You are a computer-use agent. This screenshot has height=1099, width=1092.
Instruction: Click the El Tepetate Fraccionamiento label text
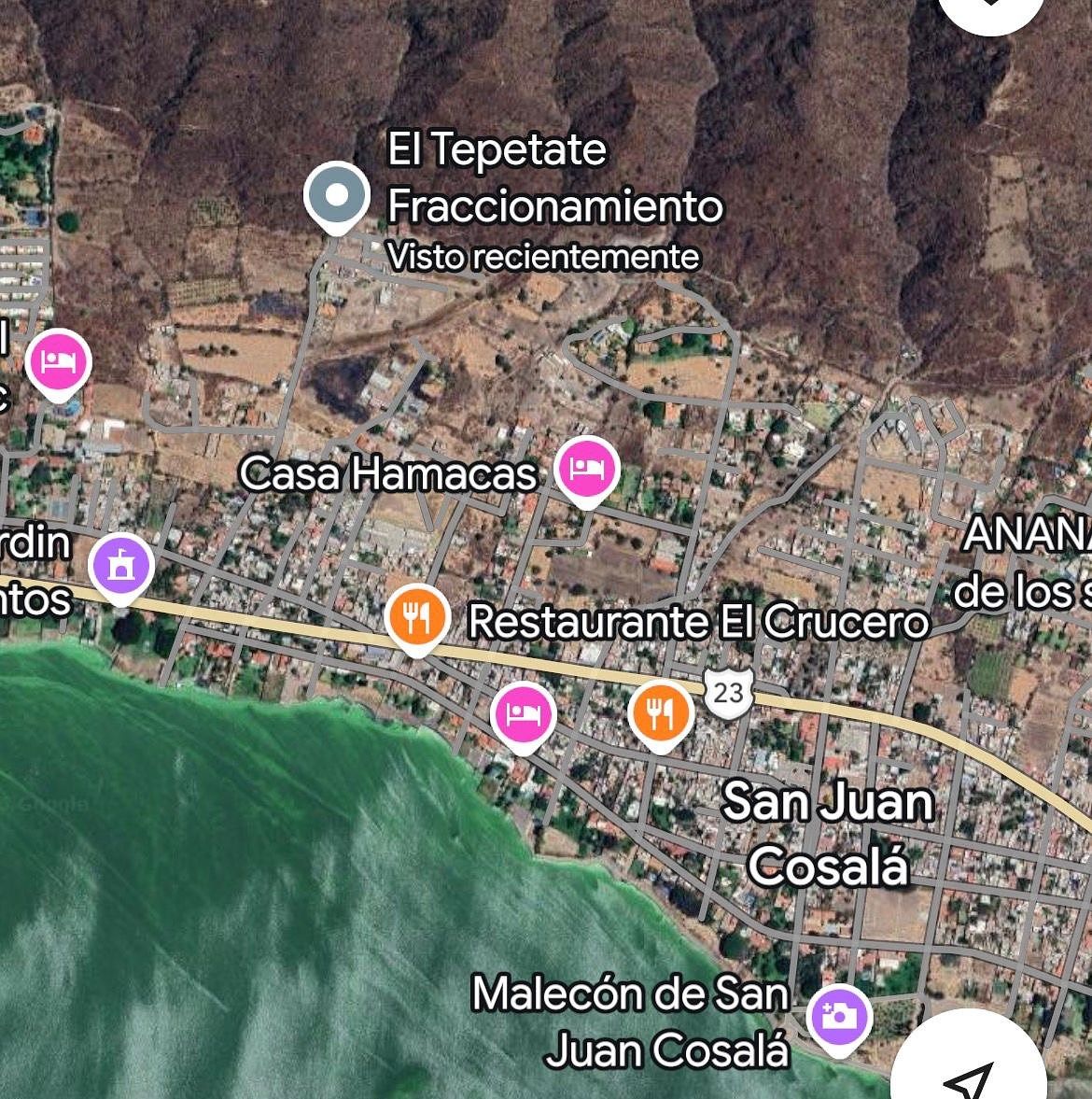(555, 177)
